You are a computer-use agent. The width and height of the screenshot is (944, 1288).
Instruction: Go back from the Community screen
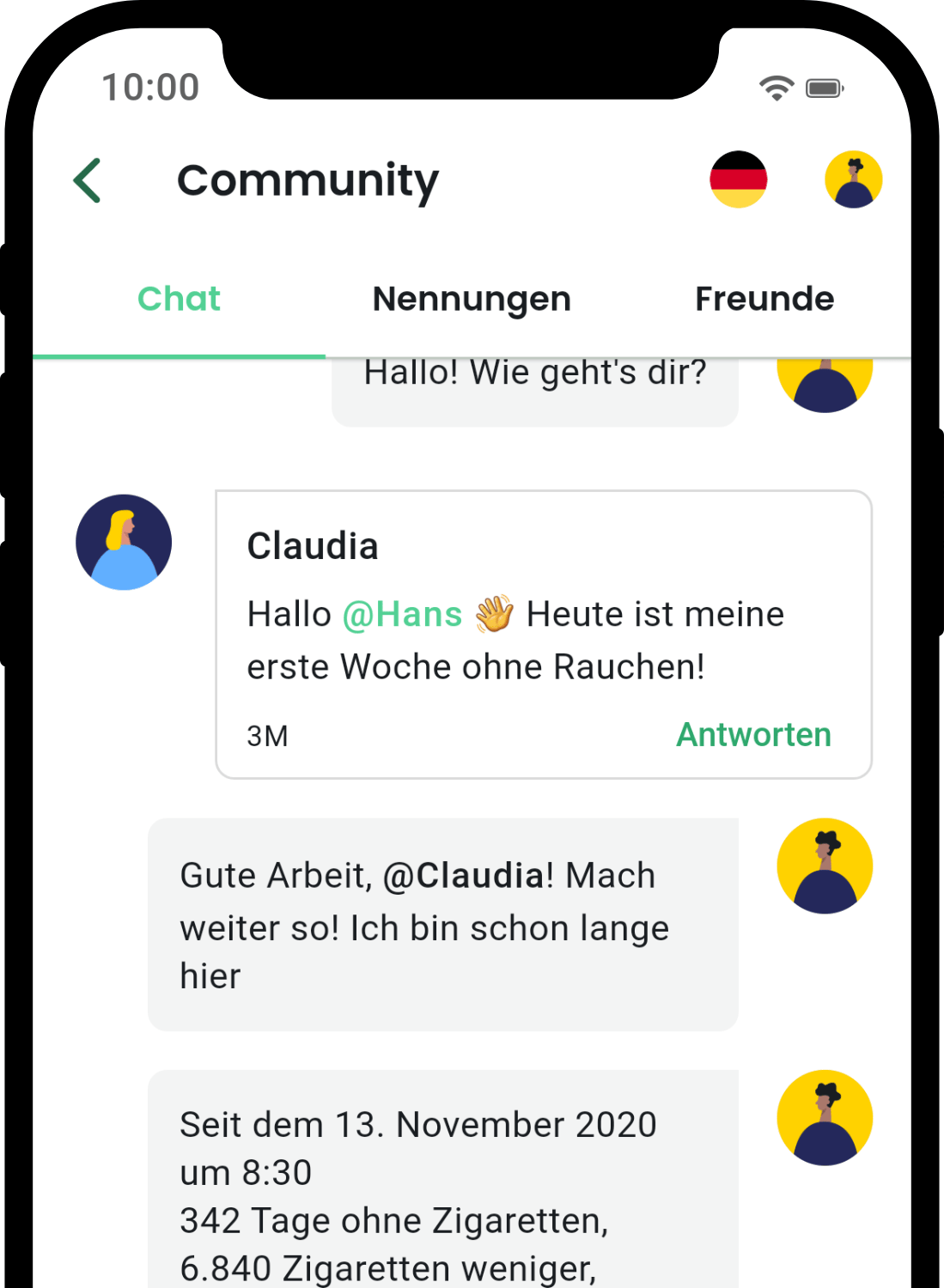pyautogui.click(x=88, y=180)
